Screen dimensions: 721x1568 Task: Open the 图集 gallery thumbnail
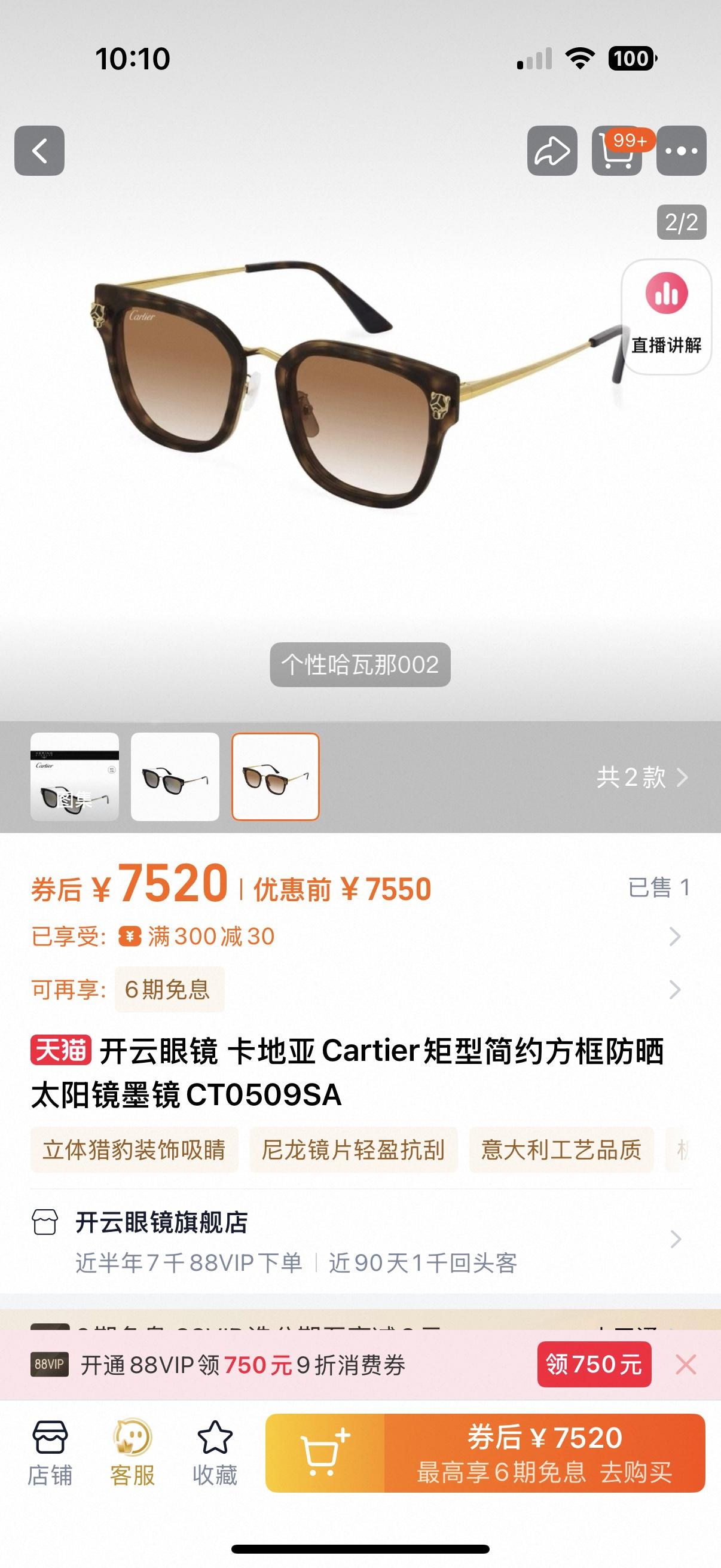[75, 777]
